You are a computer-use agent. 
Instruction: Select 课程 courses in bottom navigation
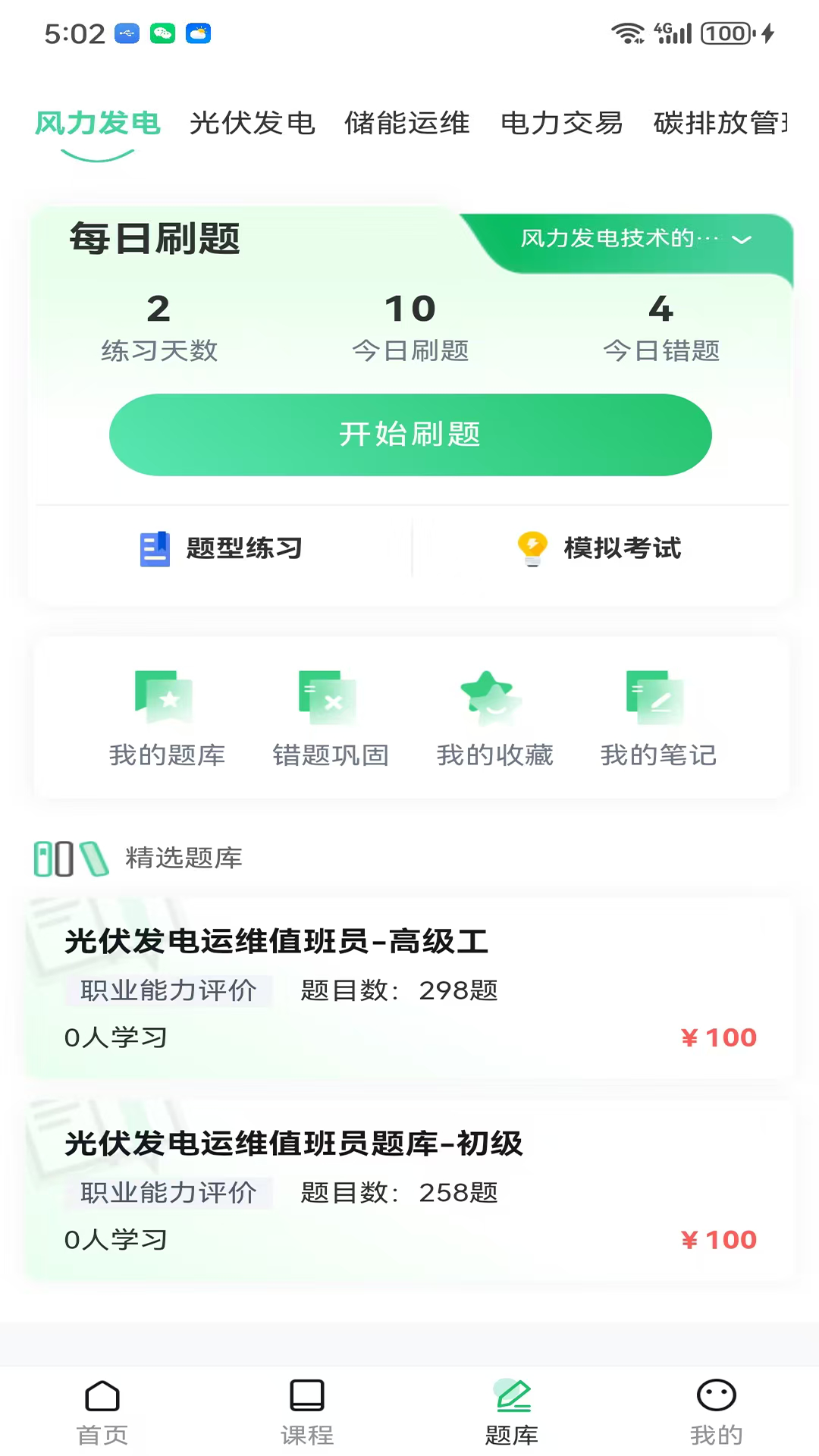click(x=307, y=1410)
